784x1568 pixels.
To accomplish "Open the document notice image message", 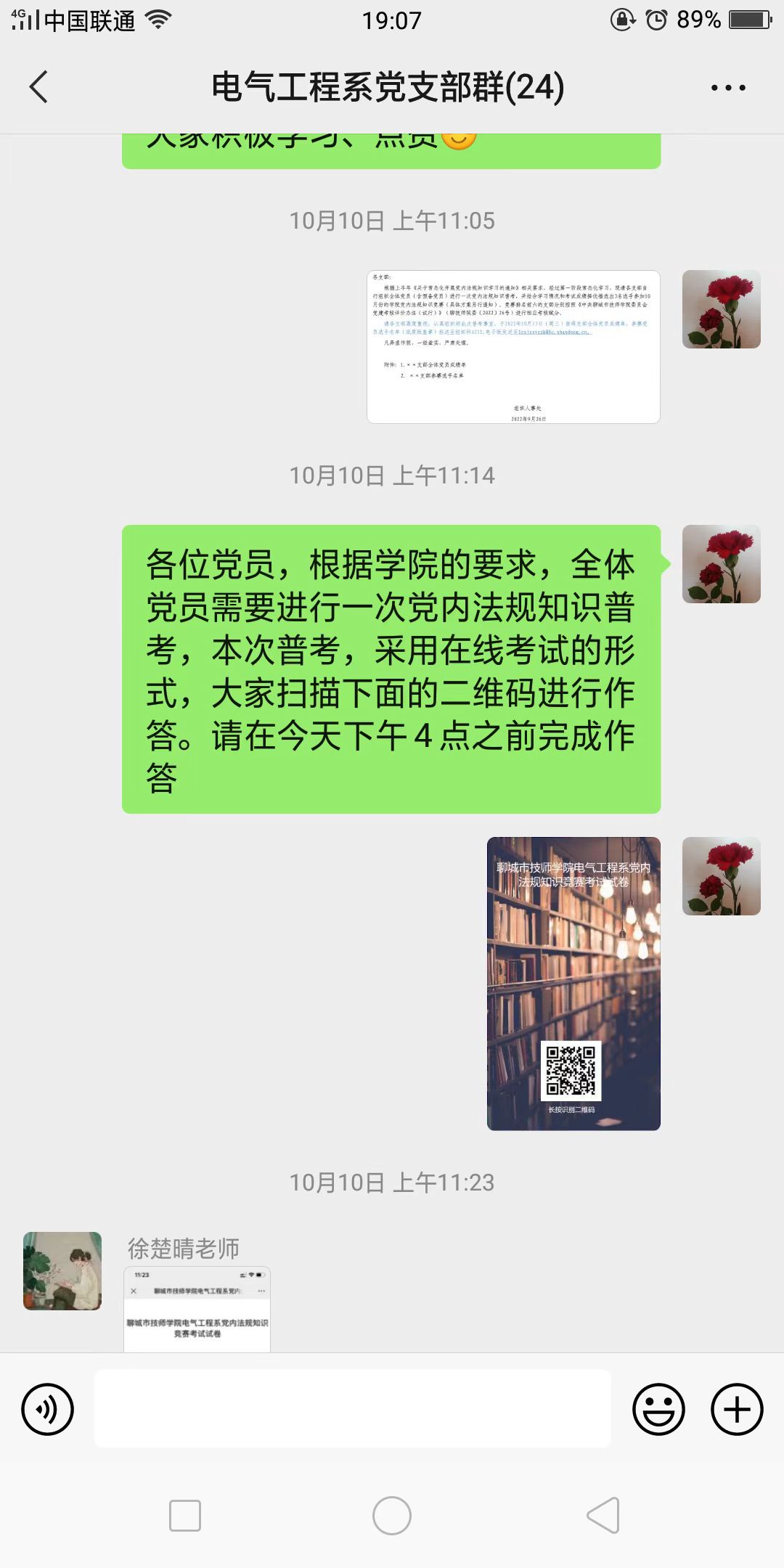I will (x=513, y=347).
